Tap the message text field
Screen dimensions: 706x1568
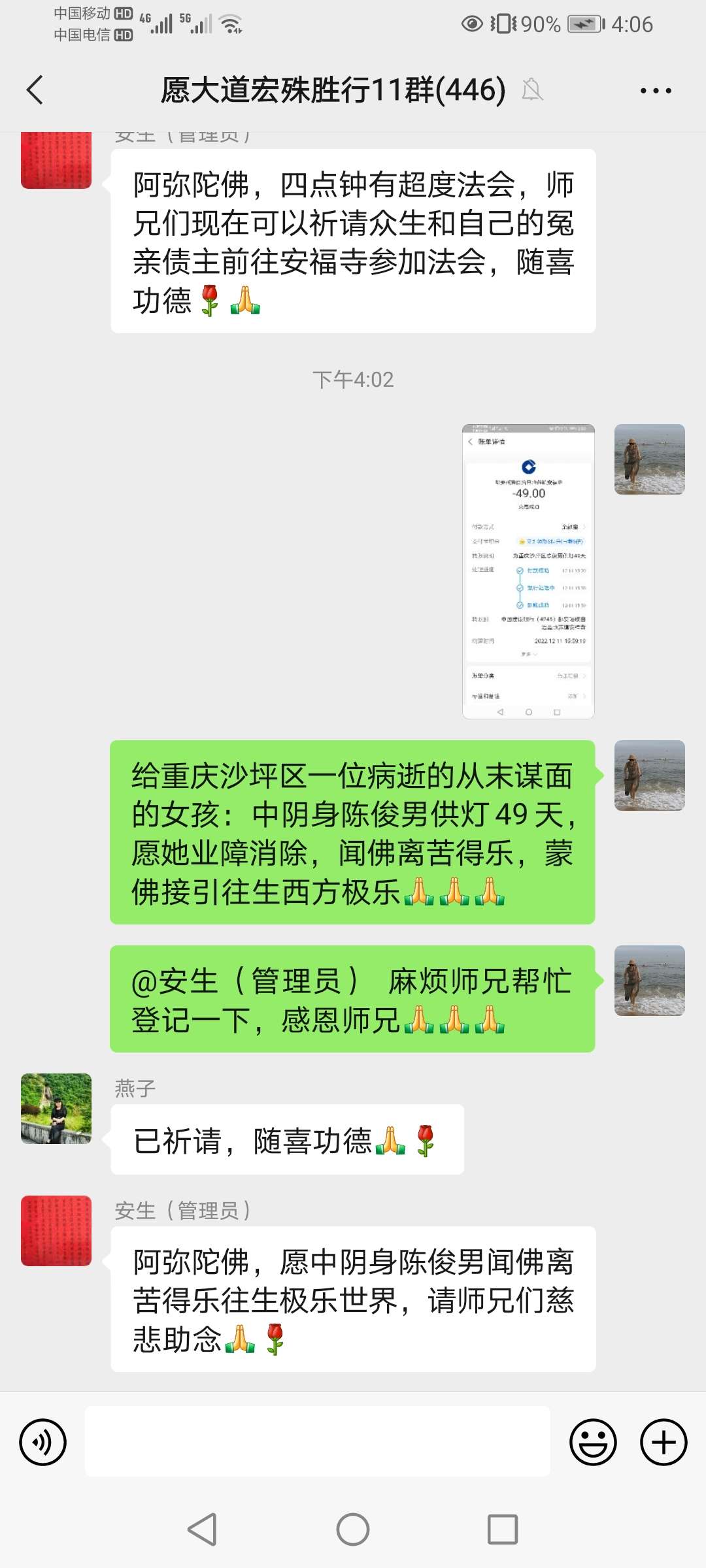[x=318, y=1442]
